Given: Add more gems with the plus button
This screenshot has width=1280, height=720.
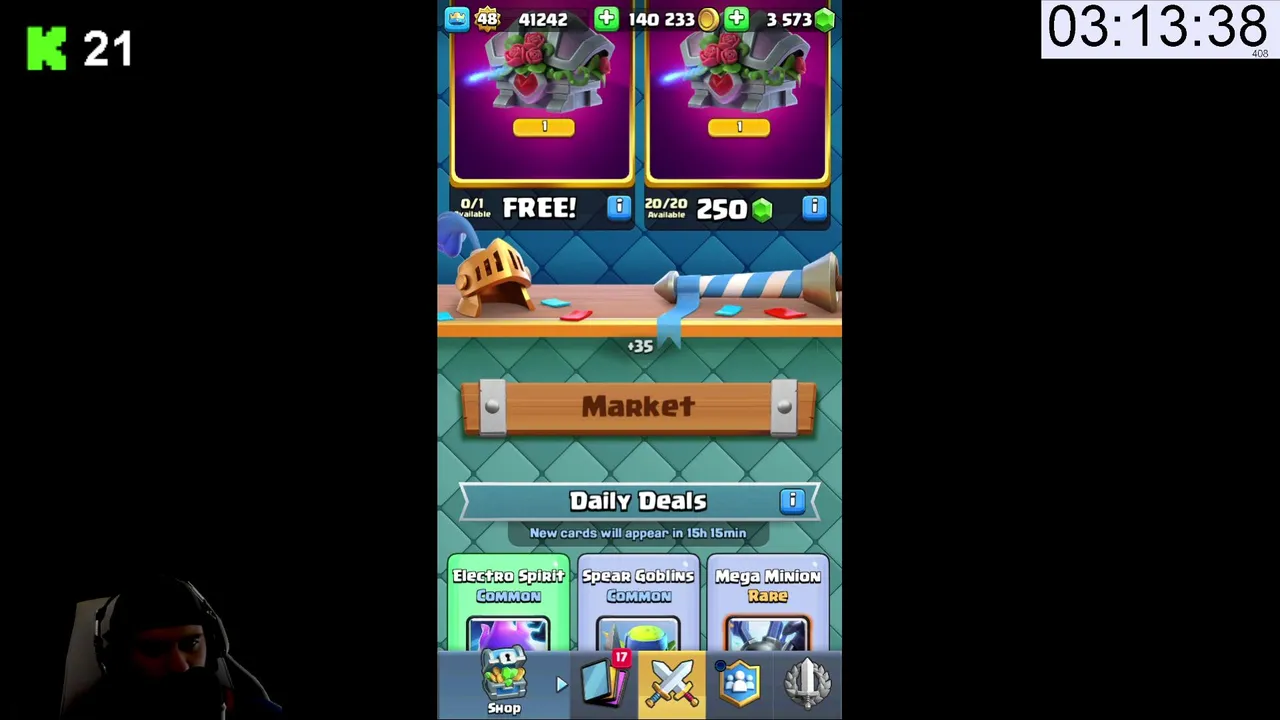Looking at the screenshot, I should pyautogui.click(x=736, y=19).
